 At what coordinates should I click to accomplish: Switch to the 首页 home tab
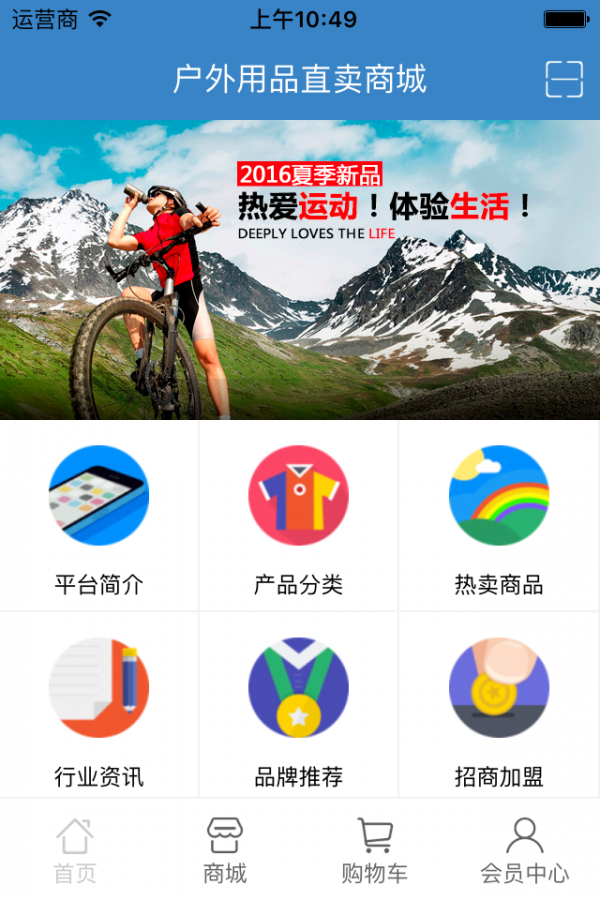click(75, 850)
